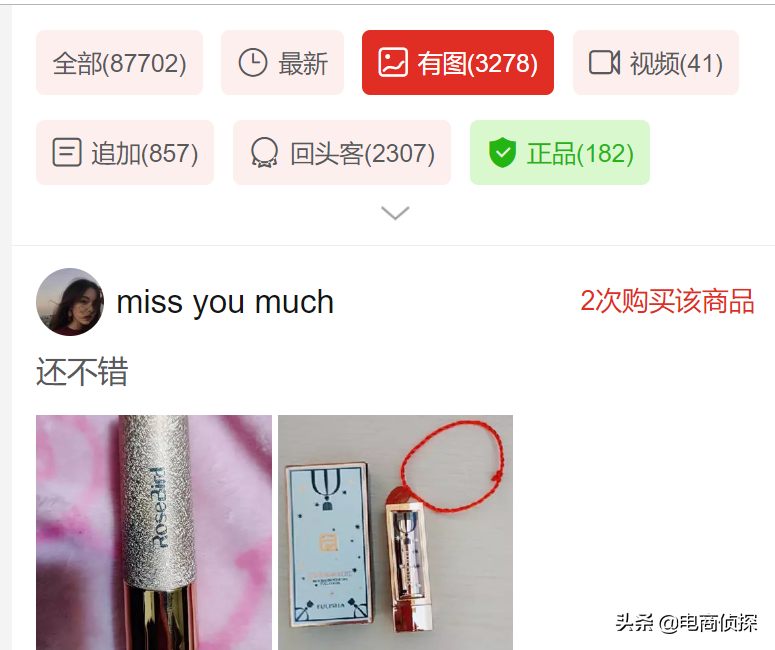Filter reviews by 最新
Viewport: 775px width, 650px height.
coord(282,63)
